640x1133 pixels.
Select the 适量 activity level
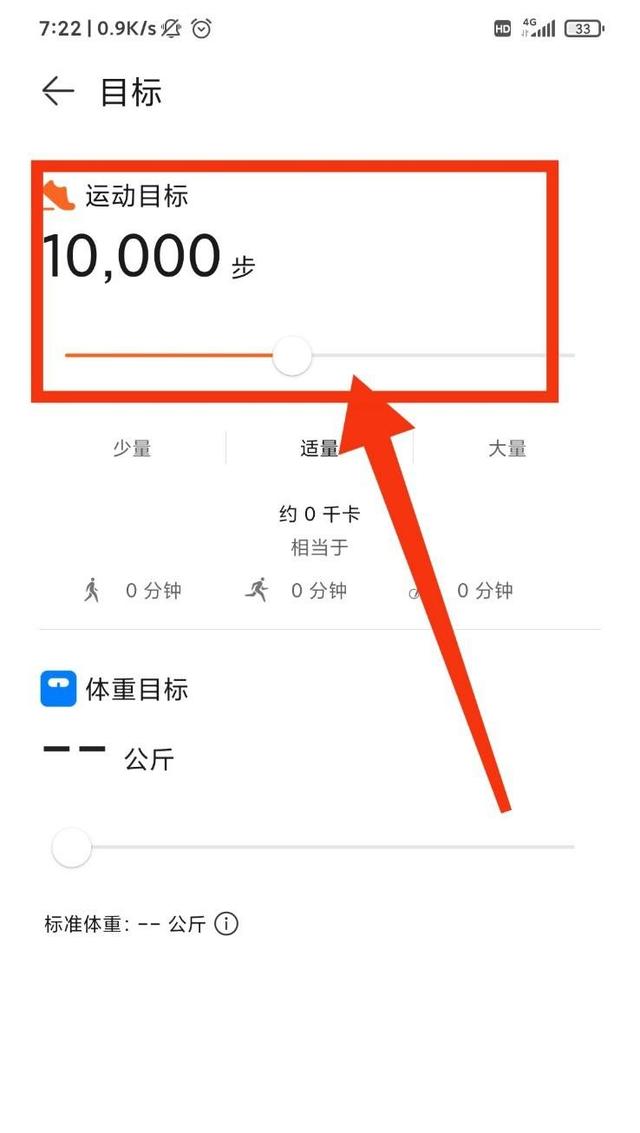pos(319,449)
